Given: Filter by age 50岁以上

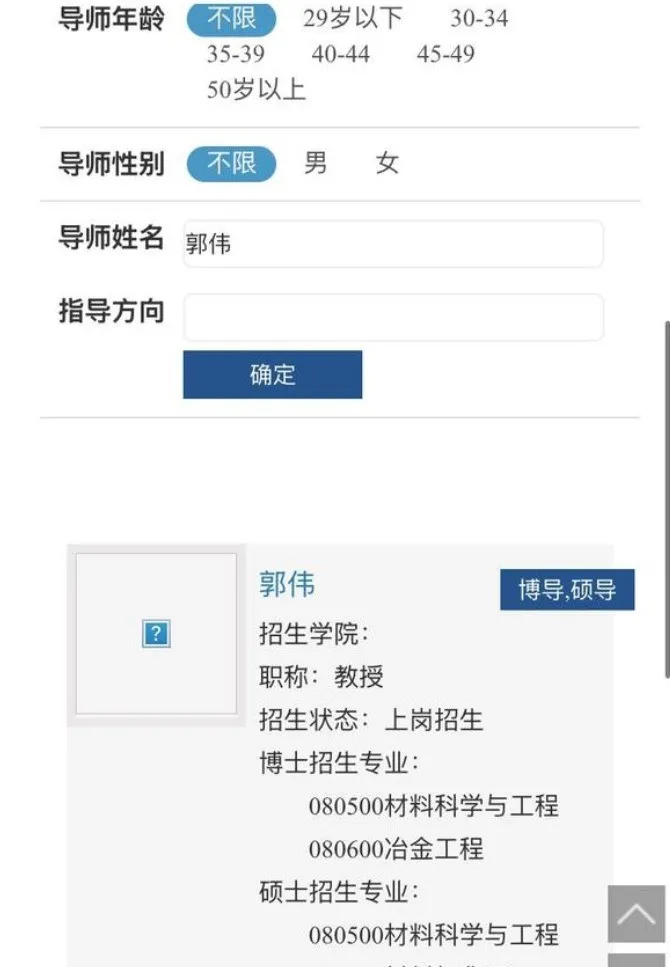Looking at the screenshot, I should [256, 90].
